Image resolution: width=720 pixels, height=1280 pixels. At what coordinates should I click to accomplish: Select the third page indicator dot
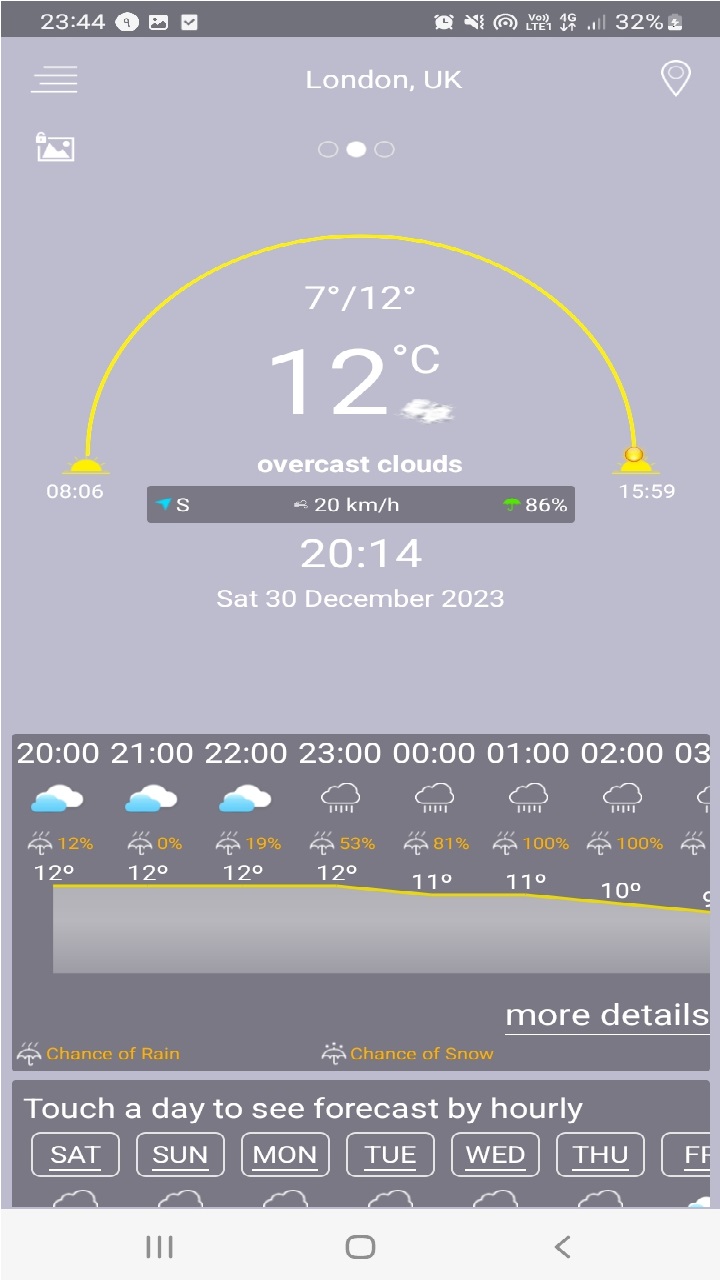(385, 148)
